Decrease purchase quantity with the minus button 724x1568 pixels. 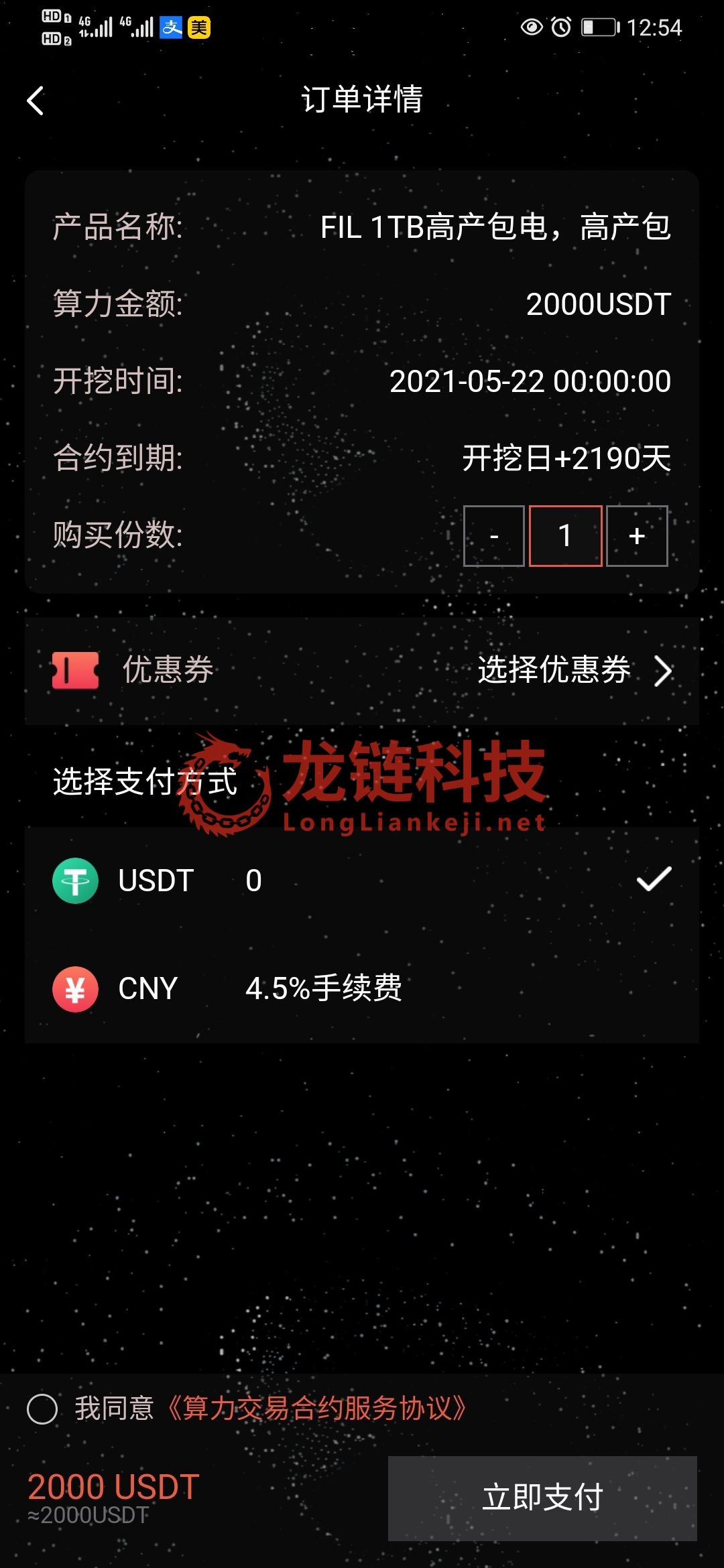pos(494,536)
